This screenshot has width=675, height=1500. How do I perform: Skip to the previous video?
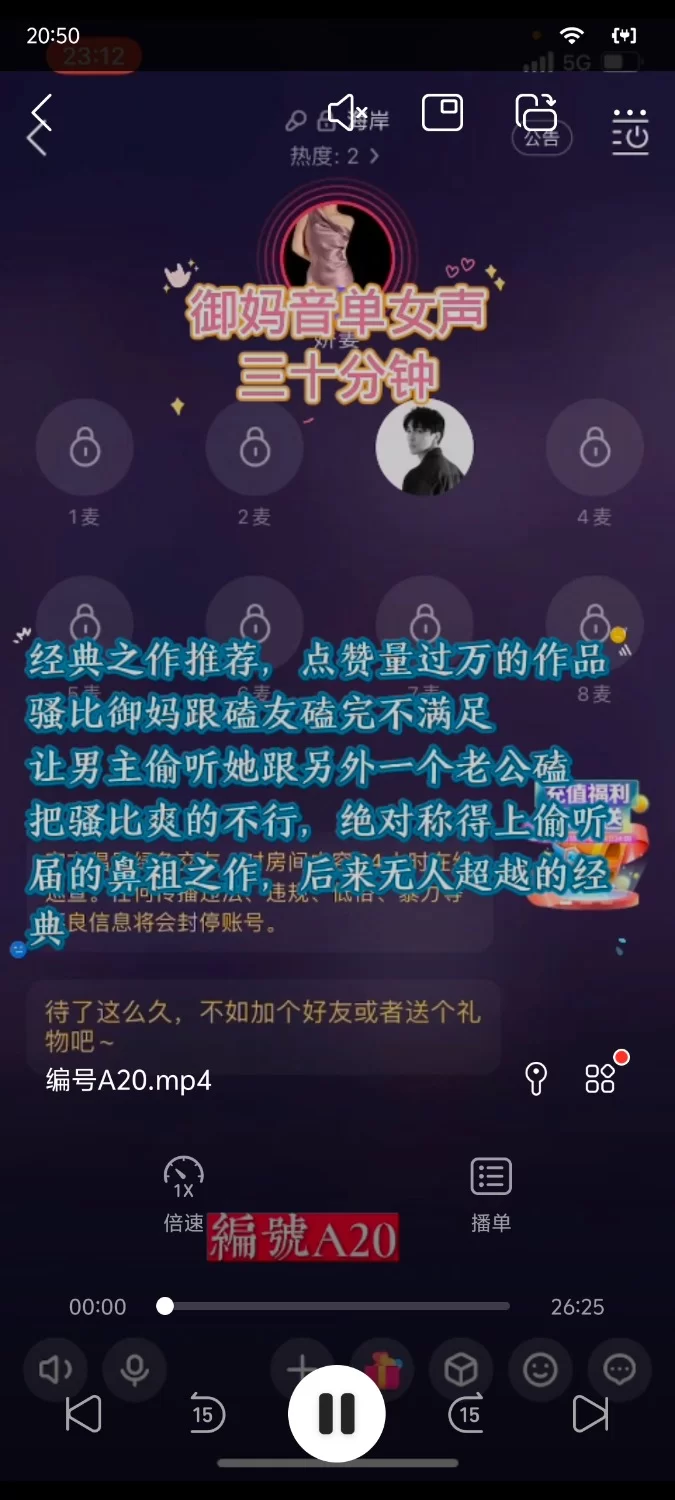pyautogui.click(x=82, y=1414)
